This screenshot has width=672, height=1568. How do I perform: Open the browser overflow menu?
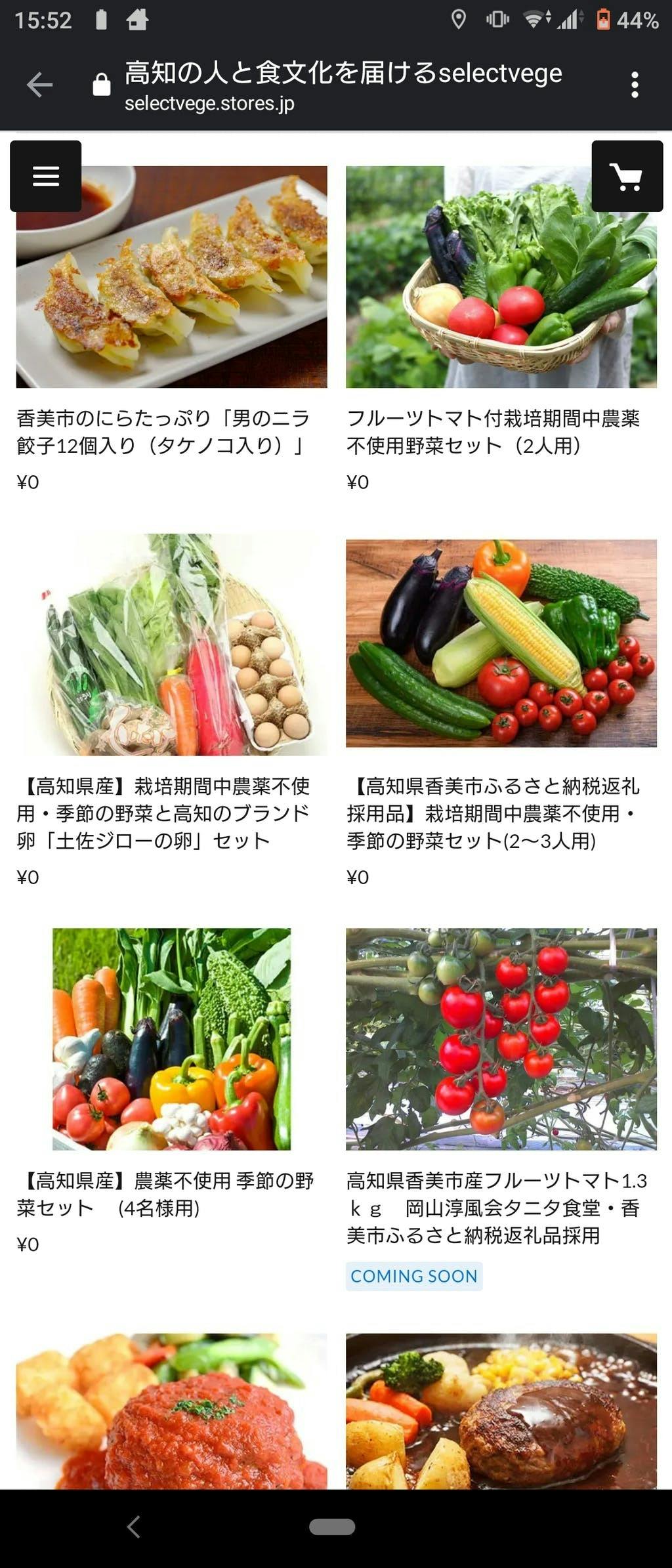634,85
